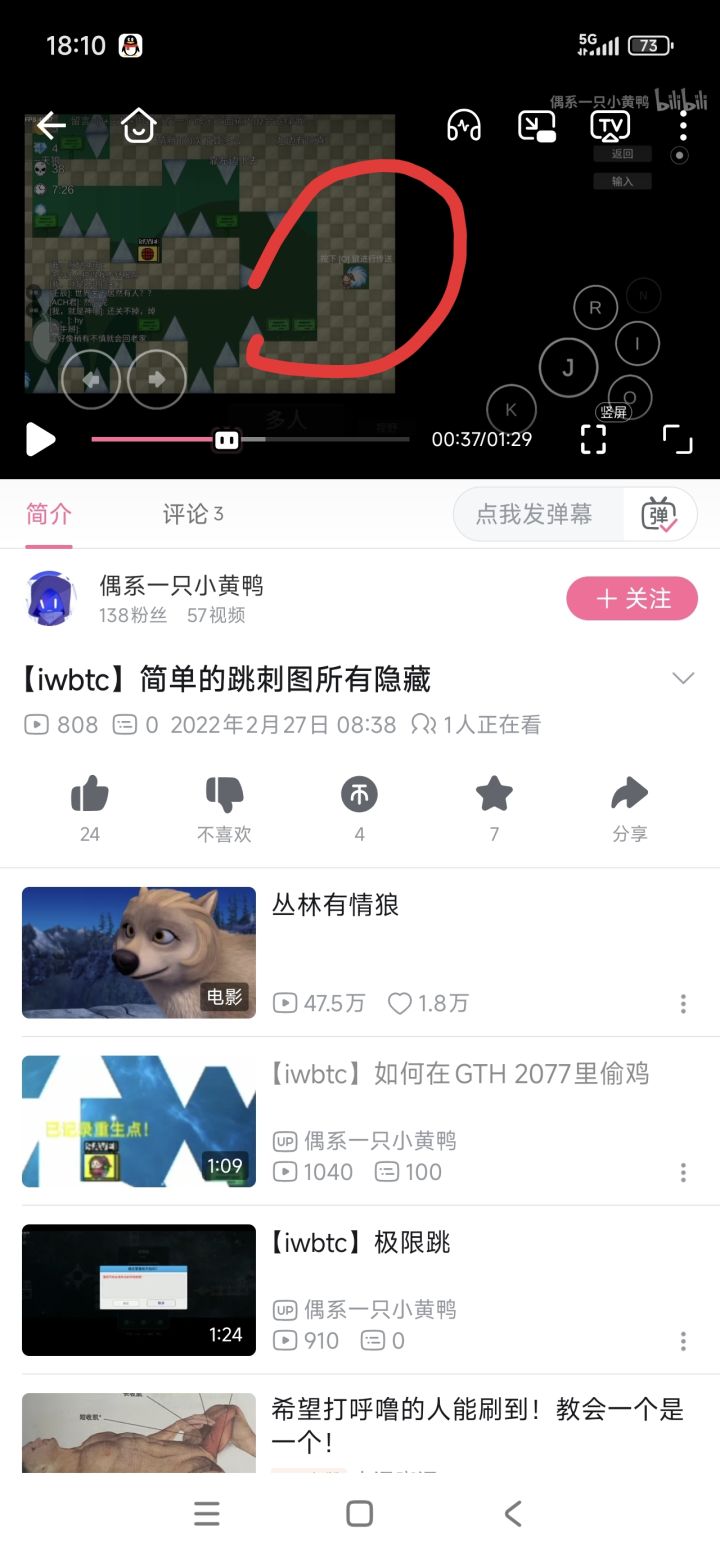Open the GTH 2077 偷鸡 video thumbnail
This screenshot has height=1559, width=720.
click(x=137, y=1121)
